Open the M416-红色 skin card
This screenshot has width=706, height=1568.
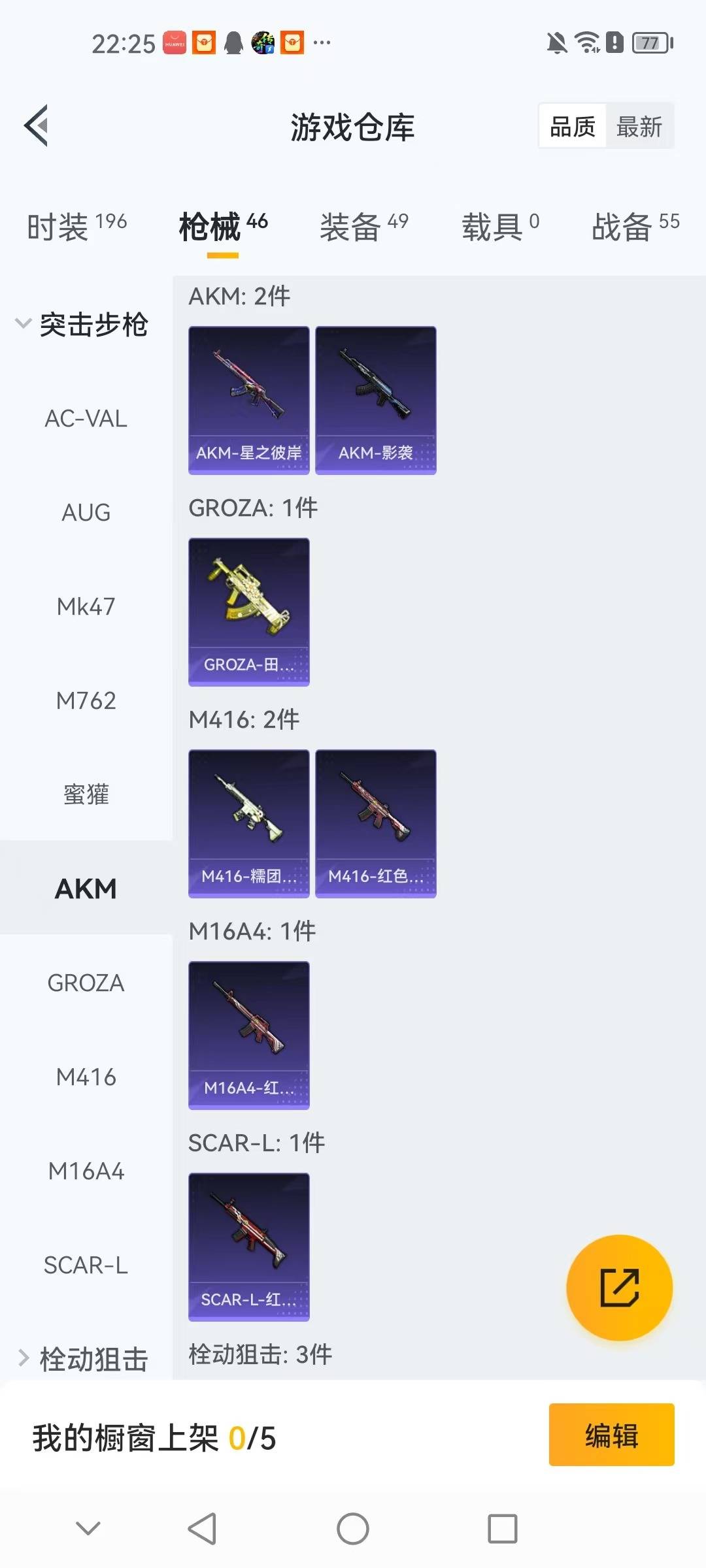tap(375, 823)
